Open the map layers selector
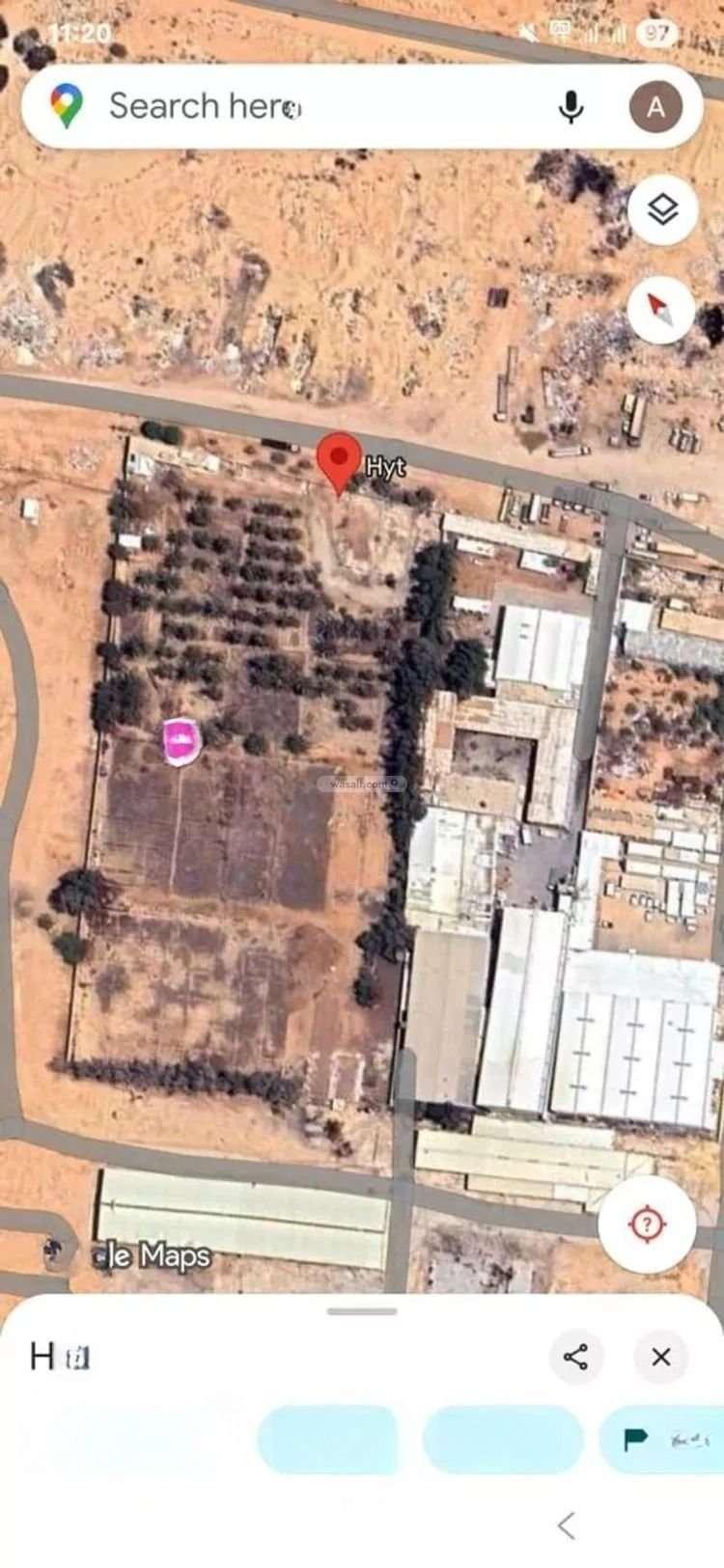The image size is (724, 1568). [661, 208]
